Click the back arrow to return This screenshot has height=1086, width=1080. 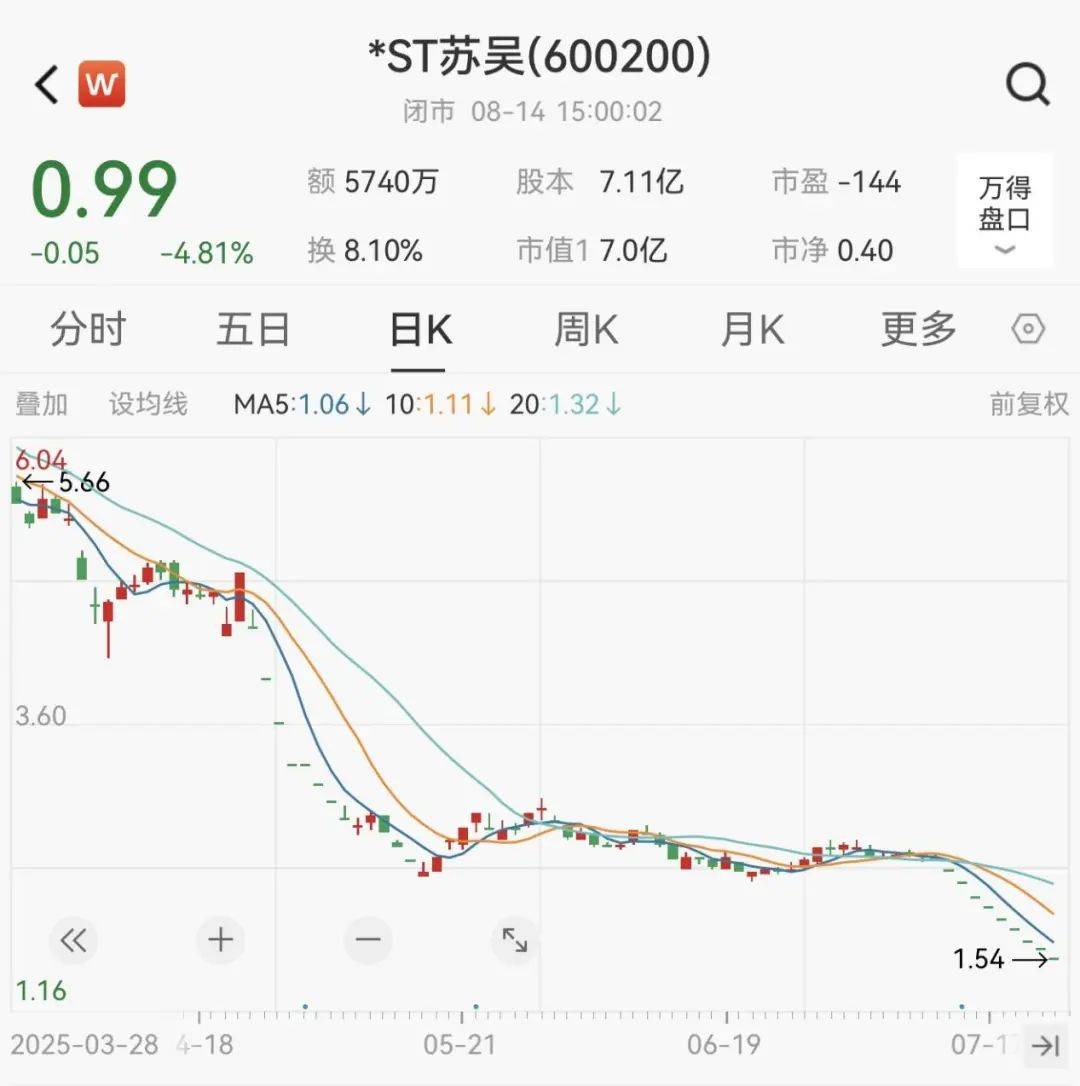tap(43, 84)
